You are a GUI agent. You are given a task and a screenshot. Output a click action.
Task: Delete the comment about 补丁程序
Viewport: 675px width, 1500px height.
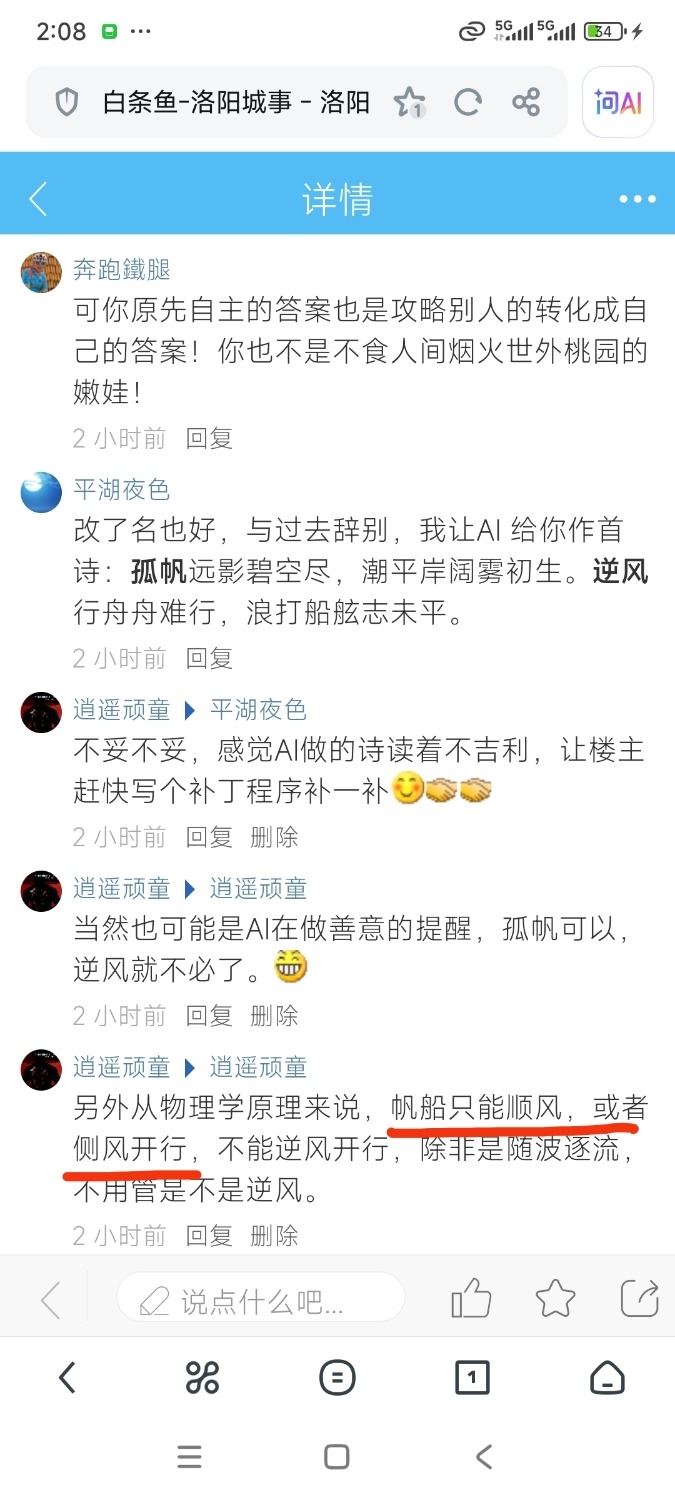pyautogui.click(x=274, y=837)
